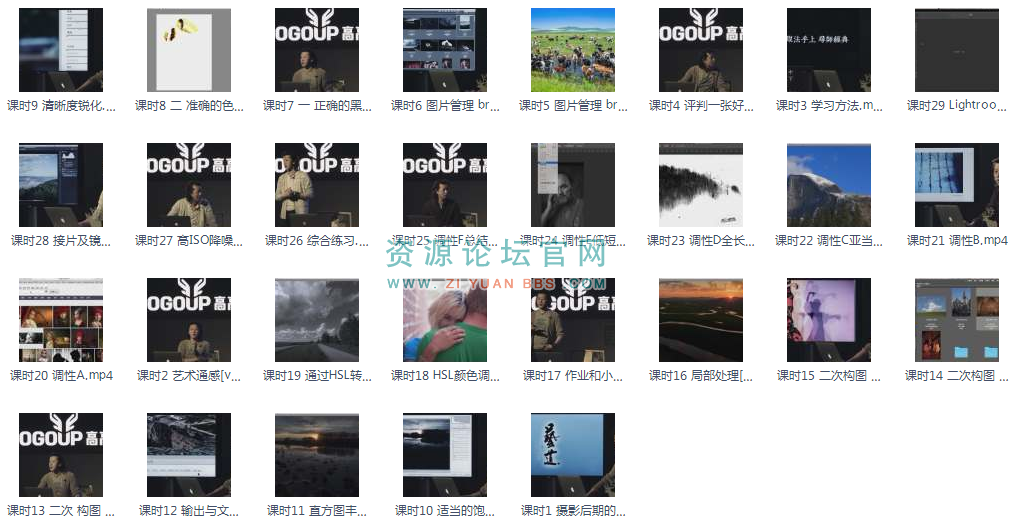Open video 课时8 二 准确的色

(x=189, y=50)
